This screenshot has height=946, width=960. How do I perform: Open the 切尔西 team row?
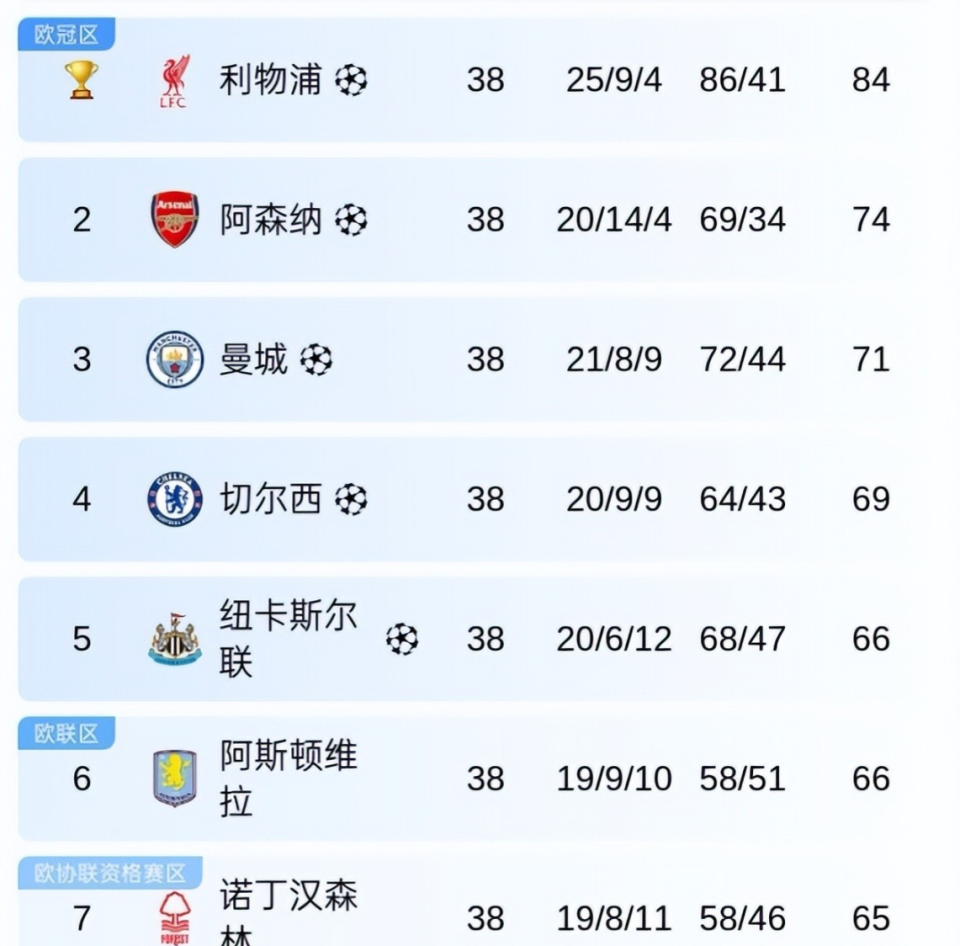pos(480,499)
